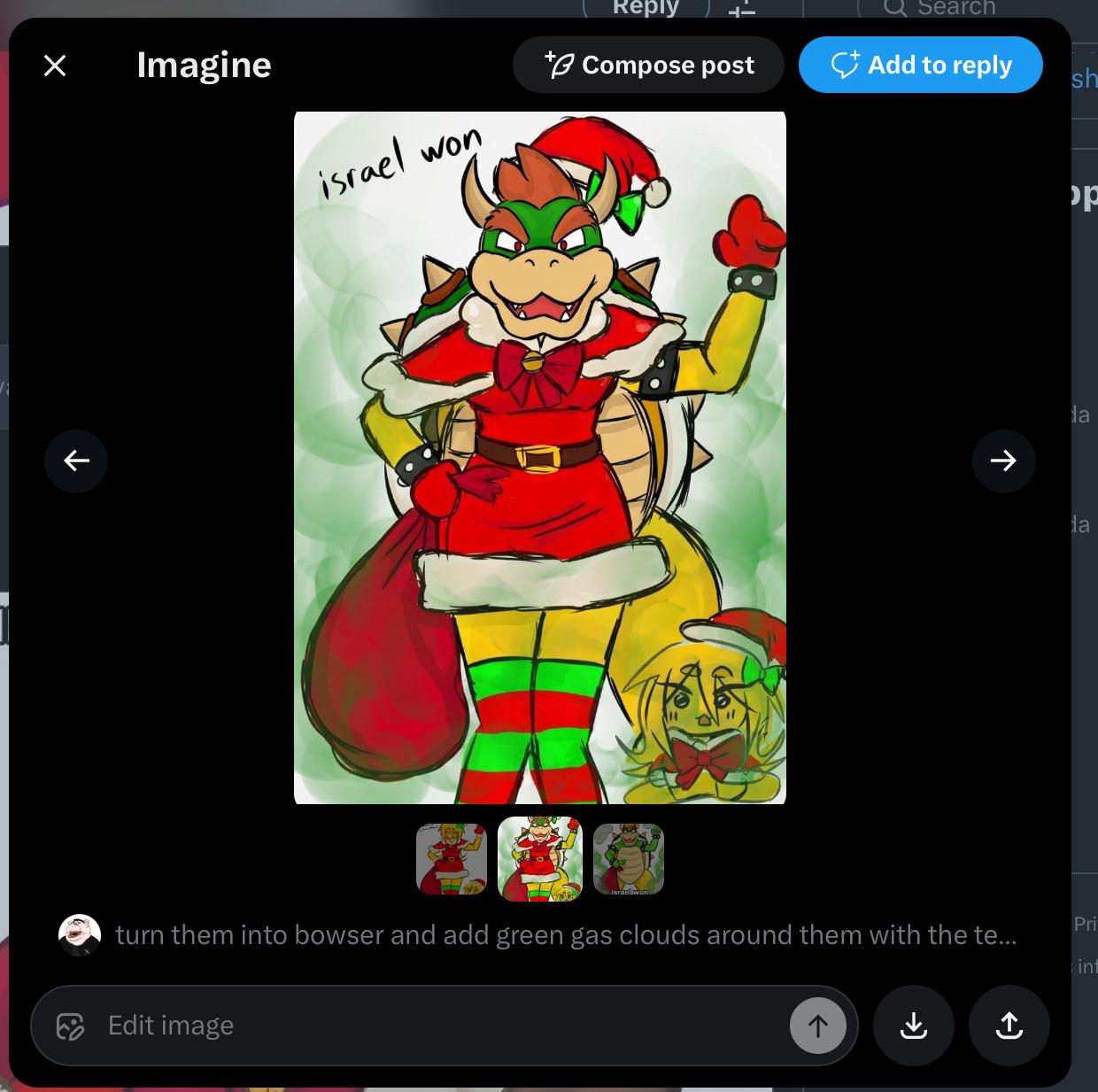Image resolution: width=1098 pixels, height=1092 pixels.
Task: Go to the previous generated image
Action: 76,461
